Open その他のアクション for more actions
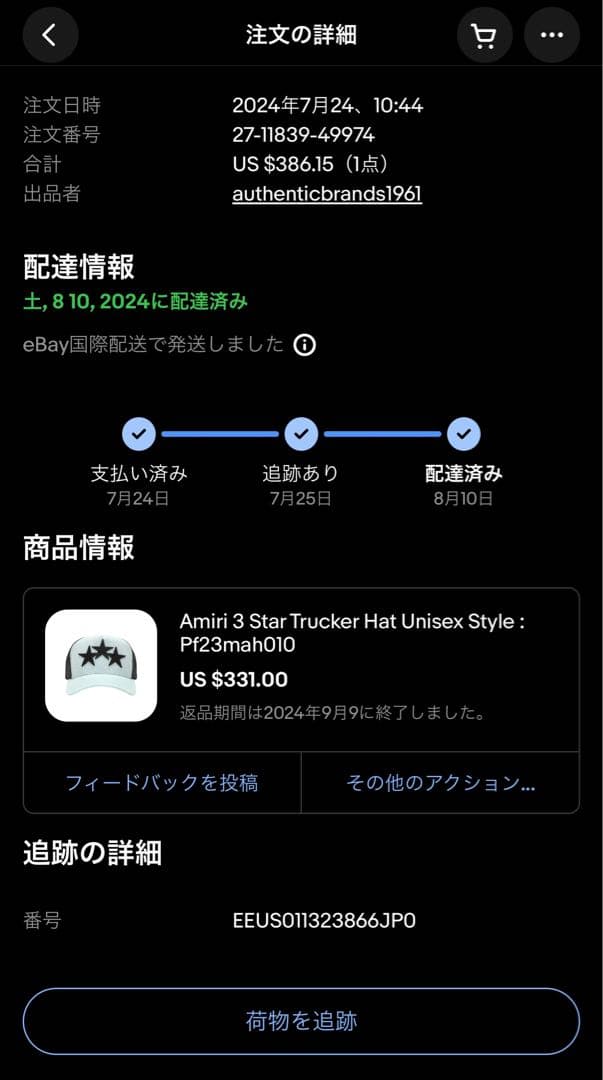The width and height of the screenshot is (603, 1080). coord(440,783)
